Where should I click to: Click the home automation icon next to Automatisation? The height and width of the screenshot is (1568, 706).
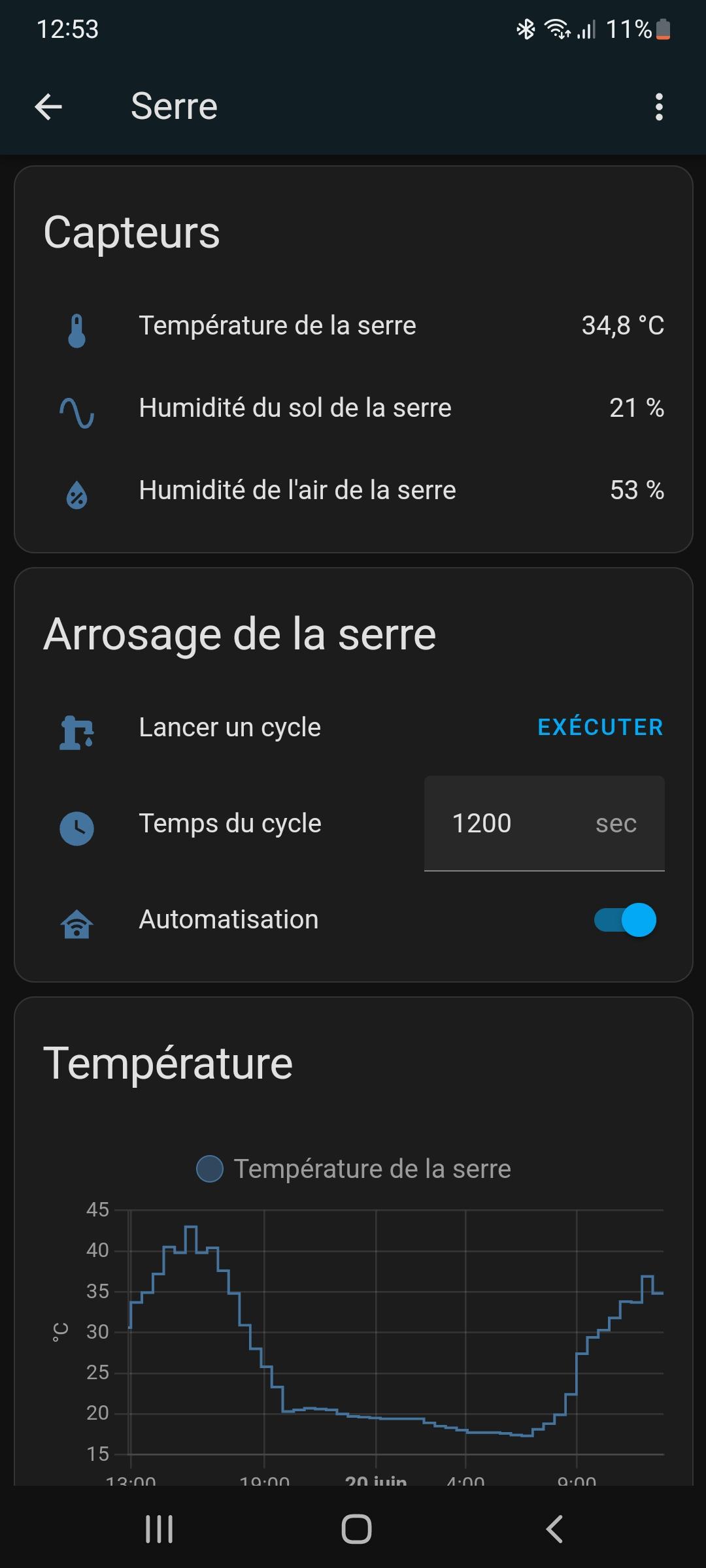(76, 923)
